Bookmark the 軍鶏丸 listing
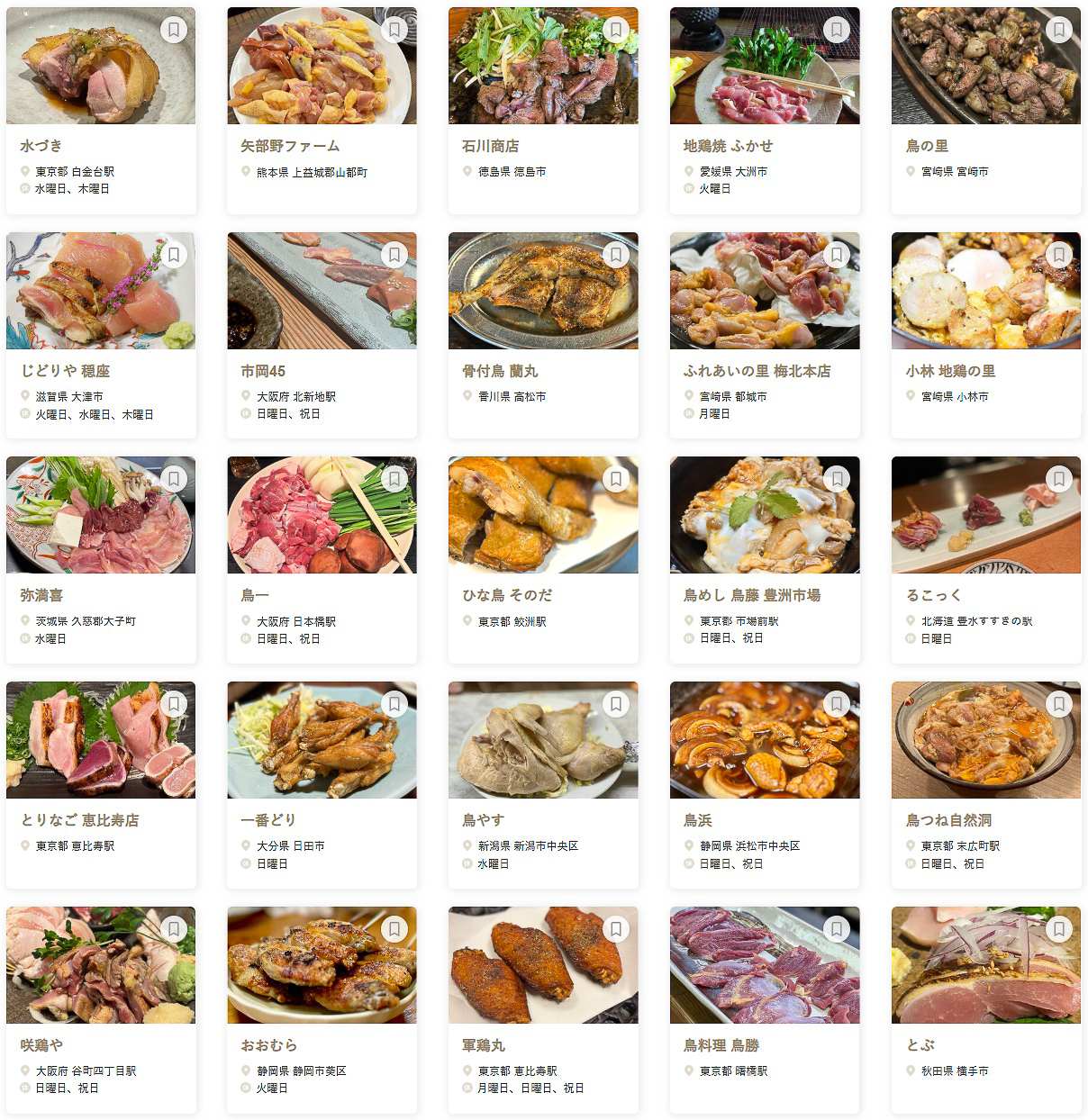The width and height of the screenshot is (1088, 1120). (x=616, y=930)
